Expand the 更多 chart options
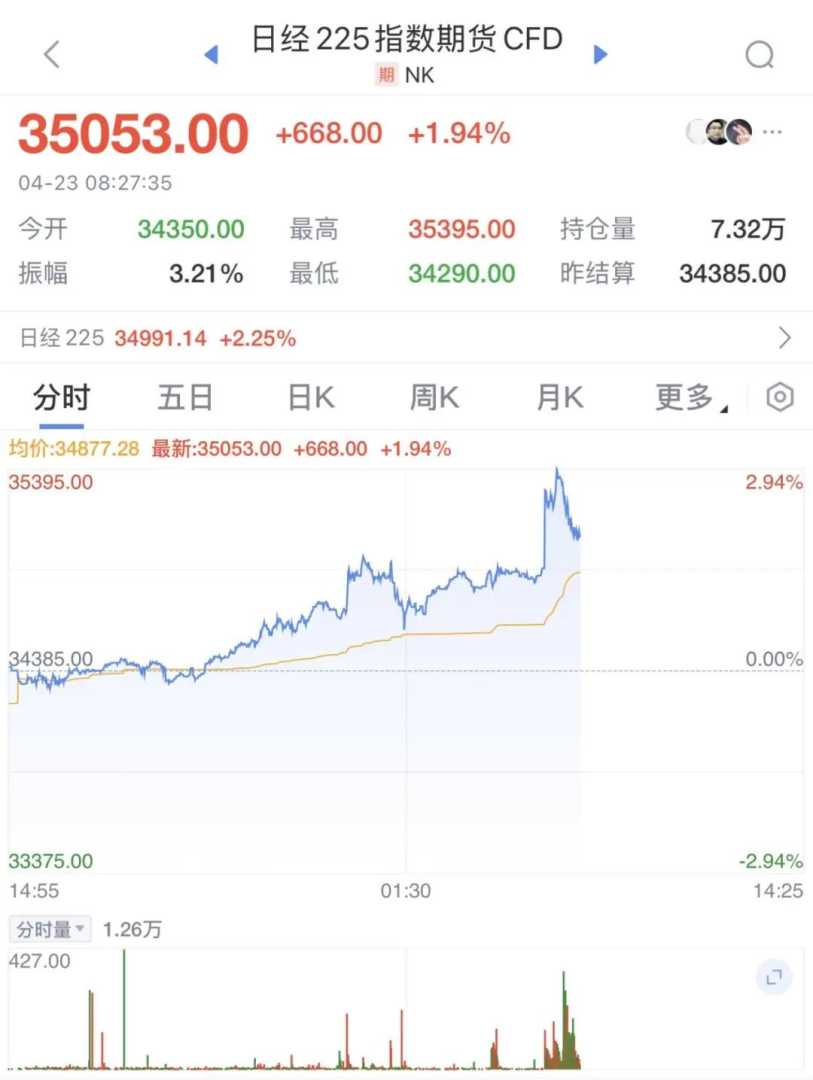Viewport: 813px width, 1080px height. (690, 398)
